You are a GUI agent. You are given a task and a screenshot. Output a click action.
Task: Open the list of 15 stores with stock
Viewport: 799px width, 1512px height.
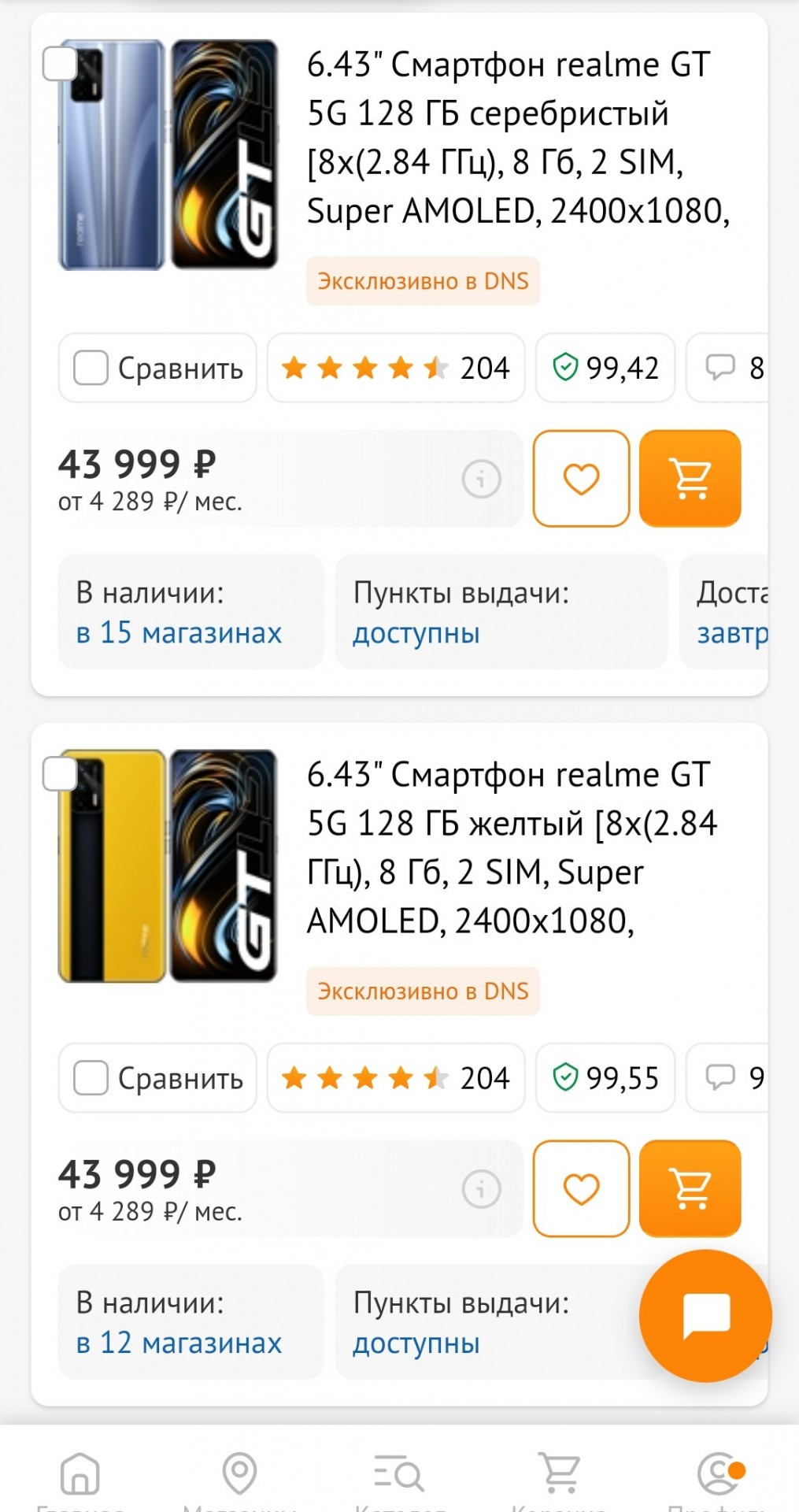pos(179,632)
